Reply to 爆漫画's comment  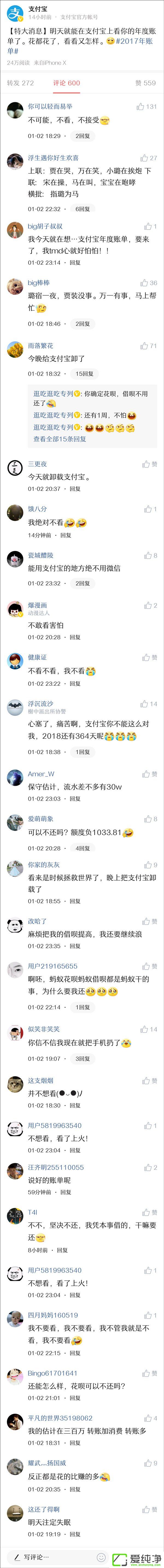pyautogui.click(x=75, y=637)
